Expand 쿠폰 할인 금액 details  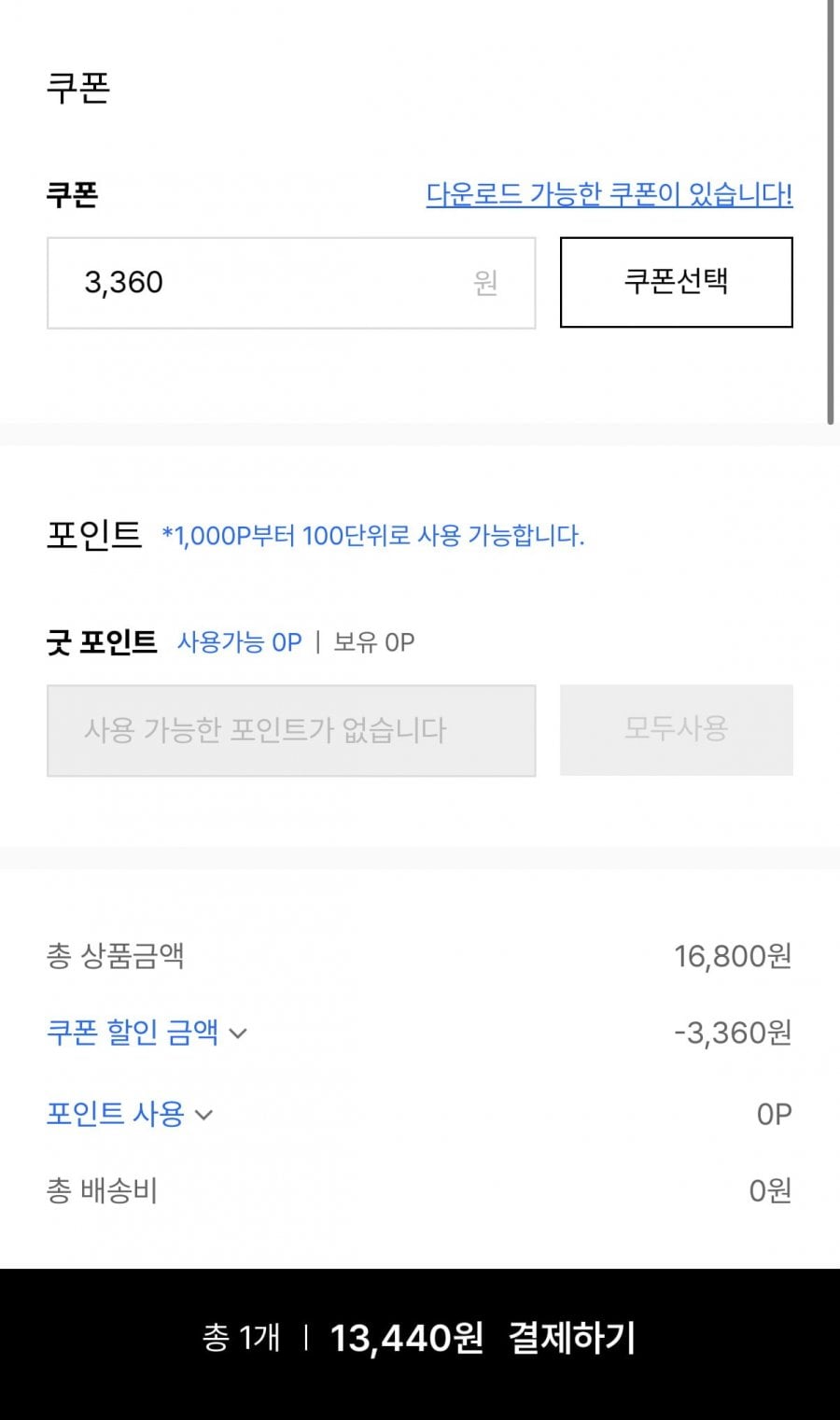click(147, 1033)
